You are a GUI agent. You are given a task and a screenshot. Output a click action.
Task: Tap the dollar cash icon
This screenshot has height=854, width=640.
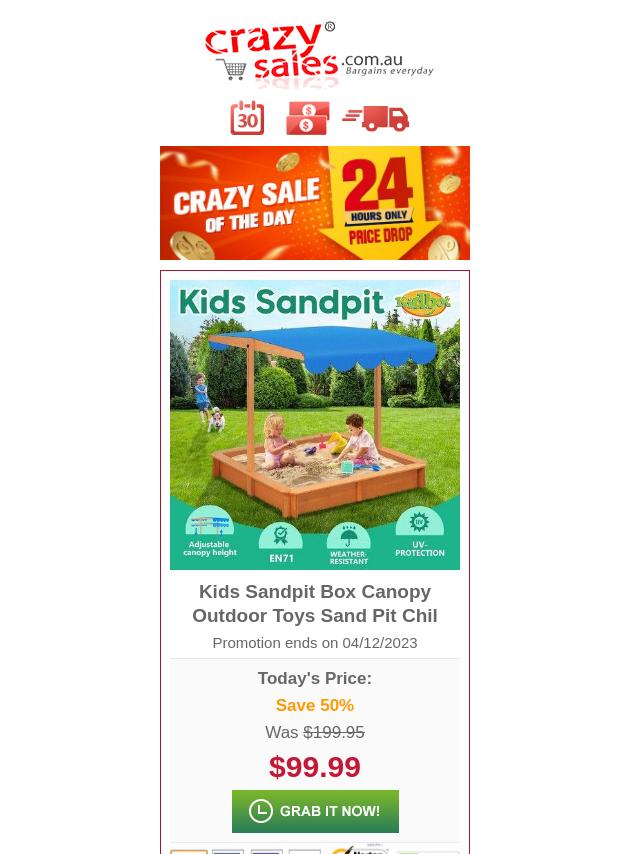point(307,118)
